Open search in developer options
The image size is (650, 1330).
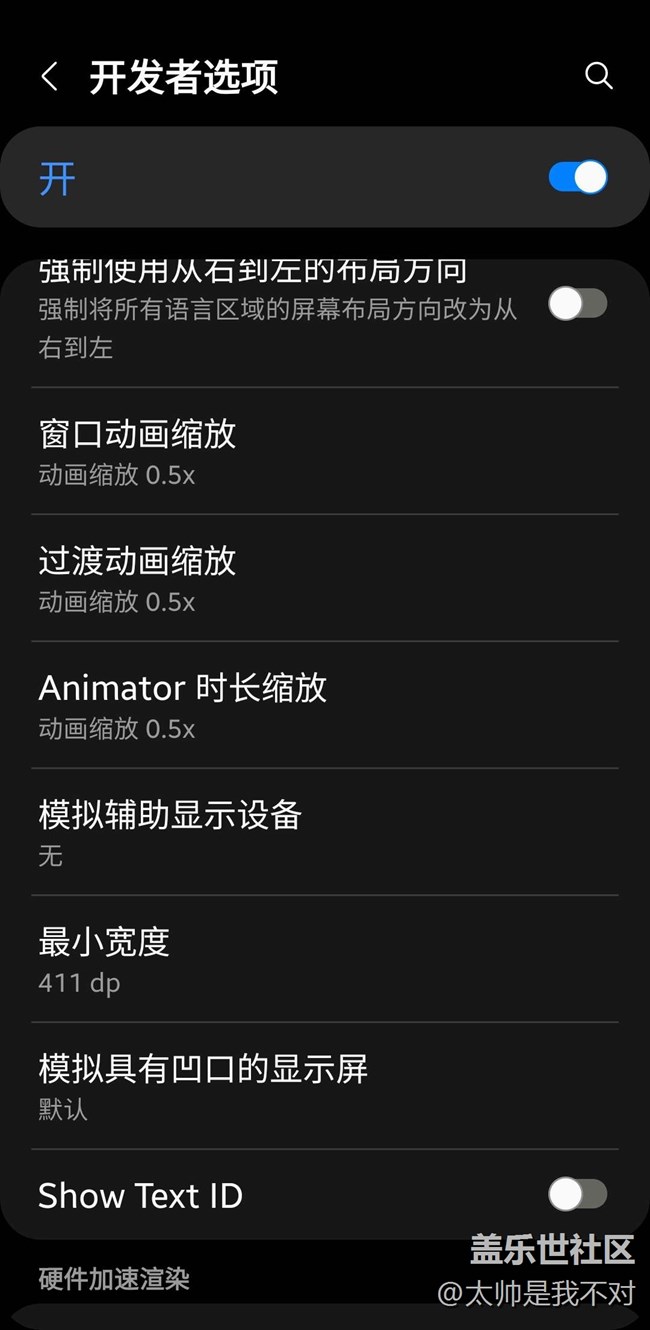pyautogui.click(x=598, y=76)
